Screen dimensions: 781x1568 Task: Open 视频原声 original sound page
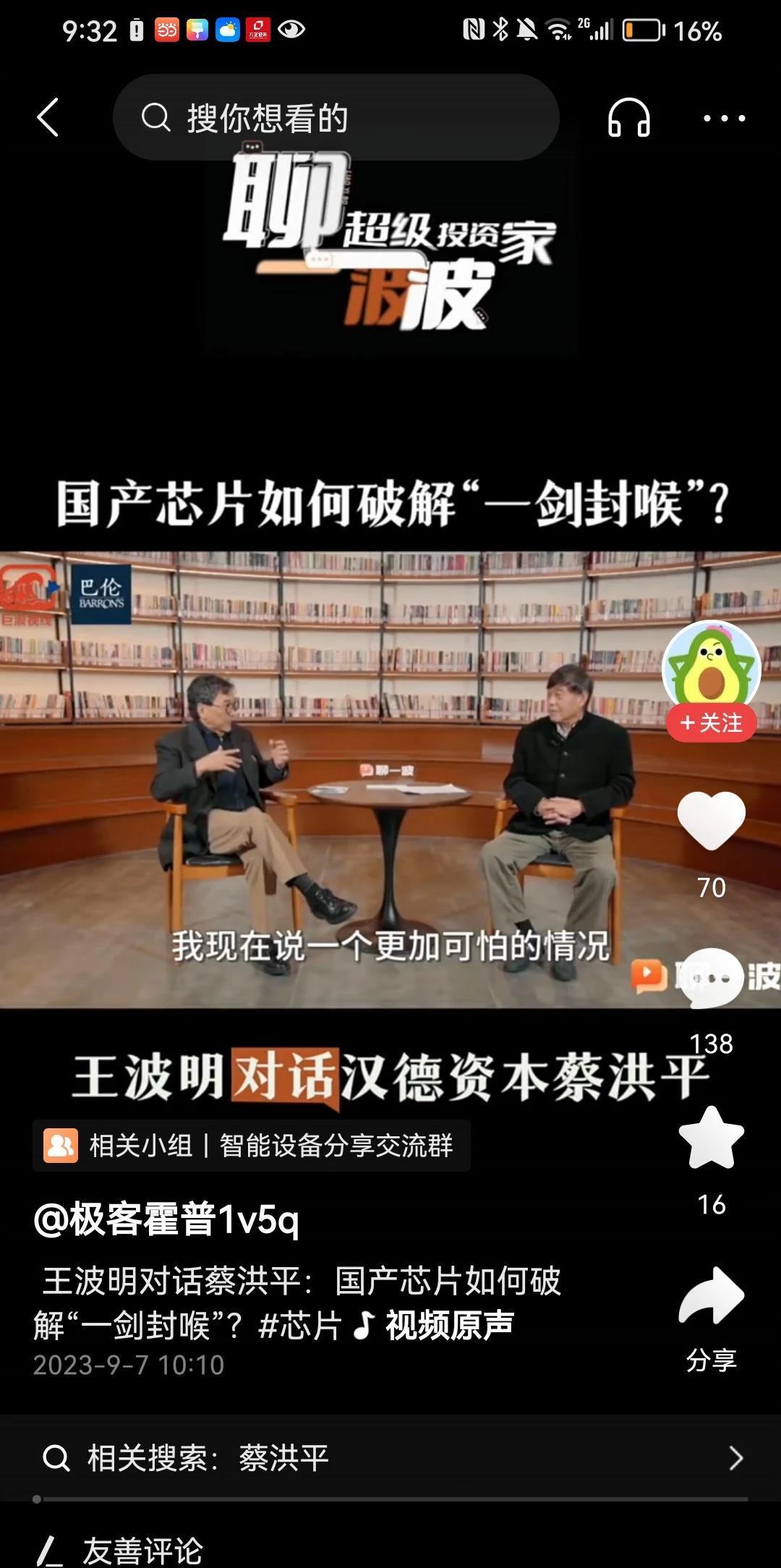point(448,1326)
